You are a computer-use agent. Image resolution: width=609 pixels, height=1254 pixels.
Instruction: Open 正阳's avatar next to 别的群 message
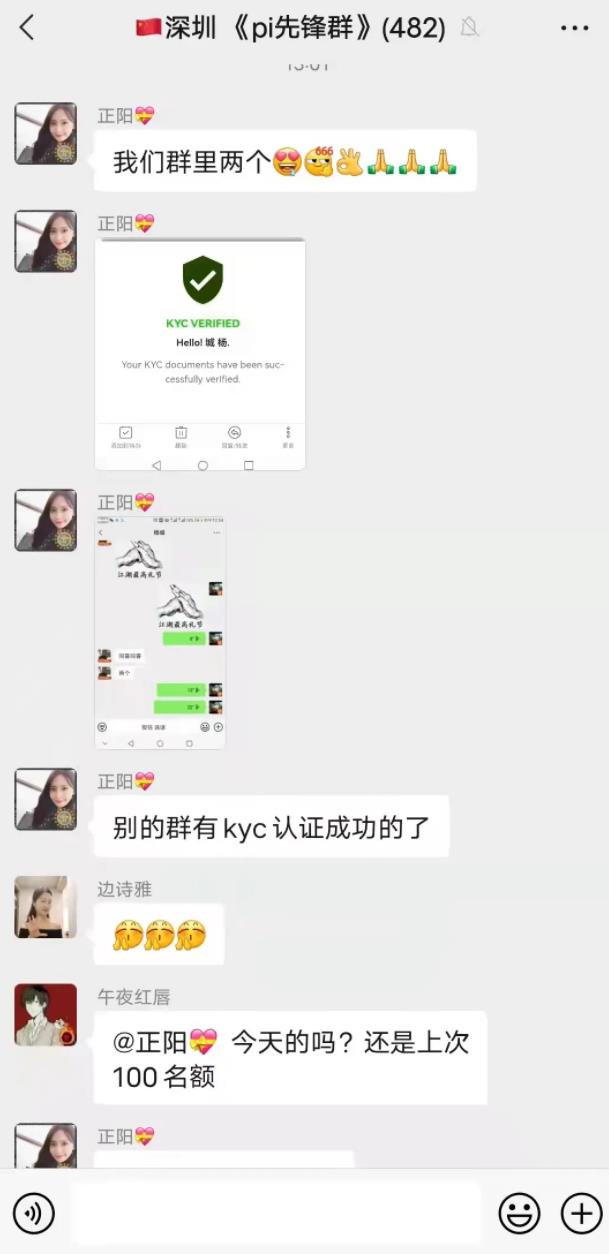coord(45,799)
